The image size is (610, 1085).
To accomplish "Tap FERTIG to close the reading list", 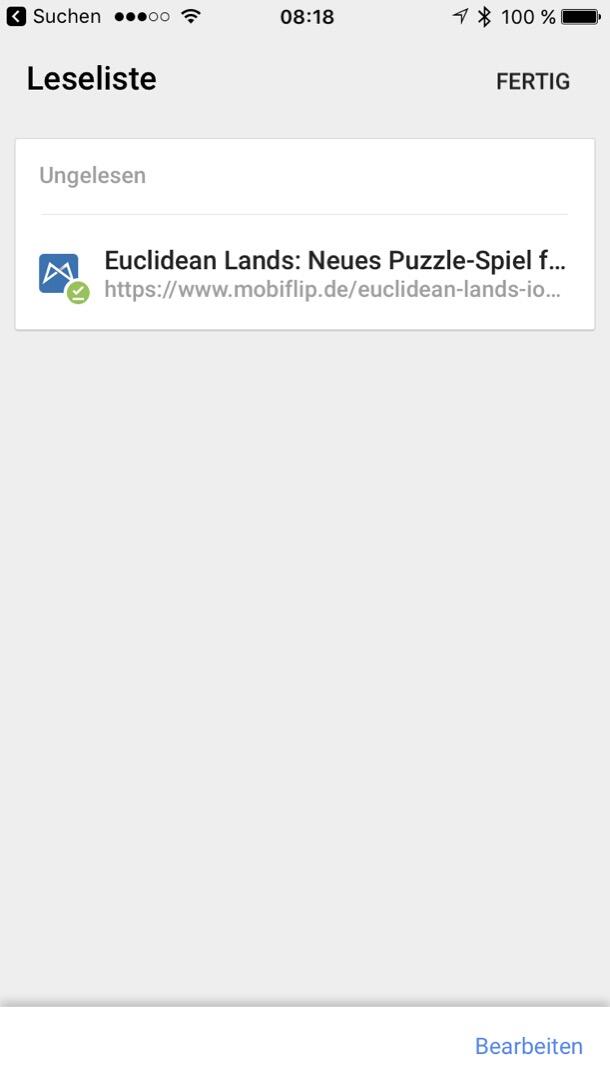I will point(532,82).
